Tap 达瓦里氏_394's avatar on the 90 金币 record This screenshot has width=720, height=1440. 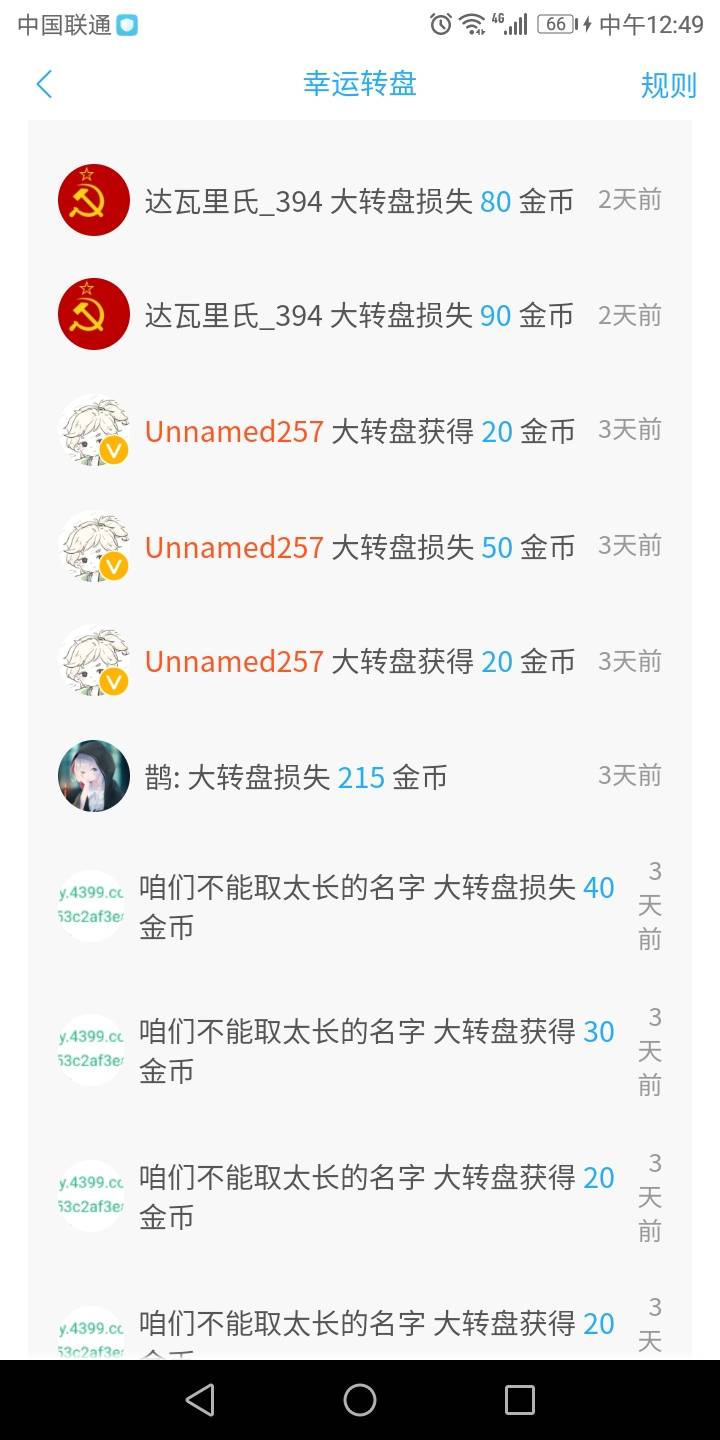94,314
